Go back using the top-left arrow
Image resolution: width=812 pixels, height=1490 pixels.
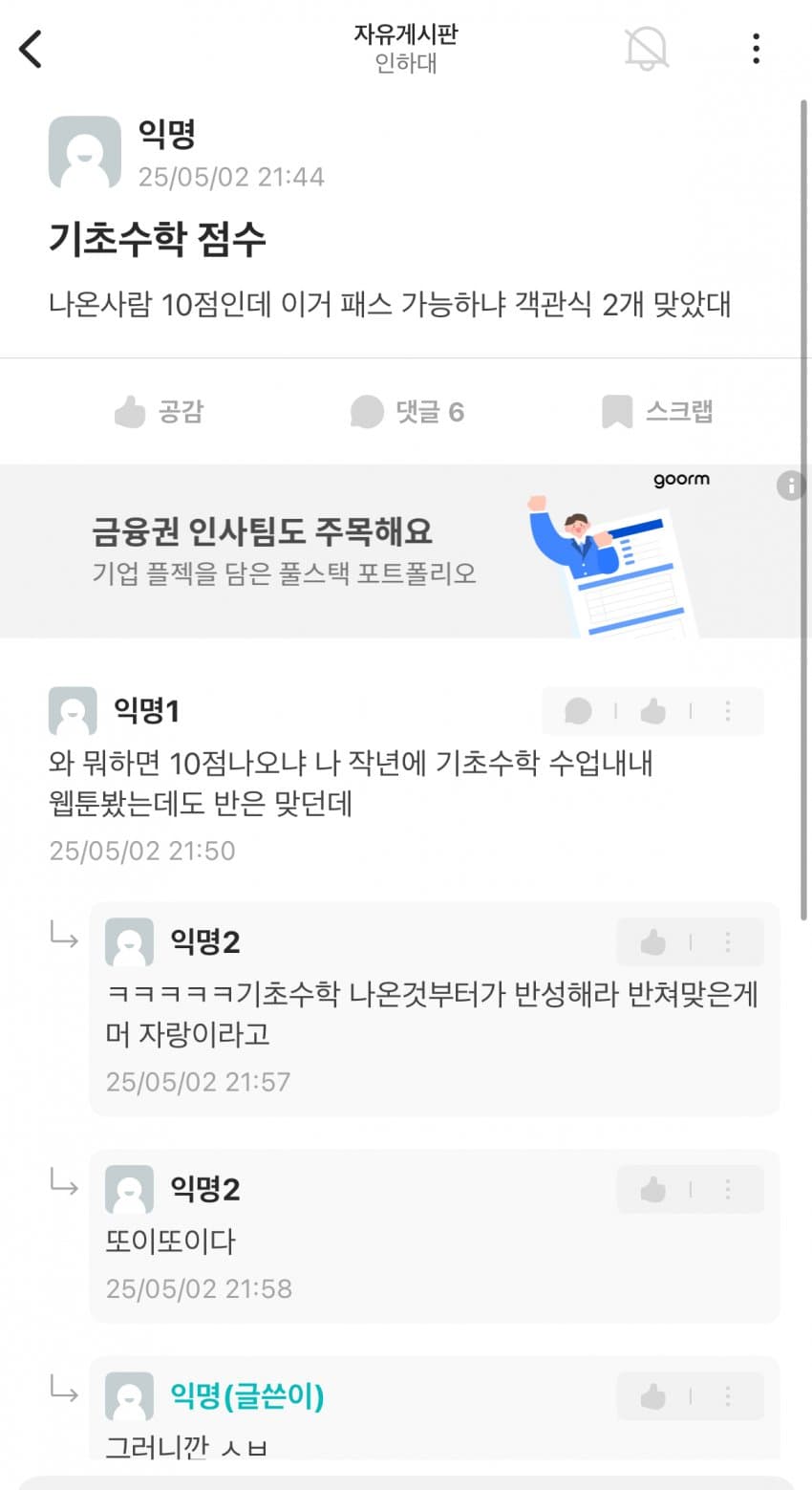pyautogui.click(x=32, y=49)
